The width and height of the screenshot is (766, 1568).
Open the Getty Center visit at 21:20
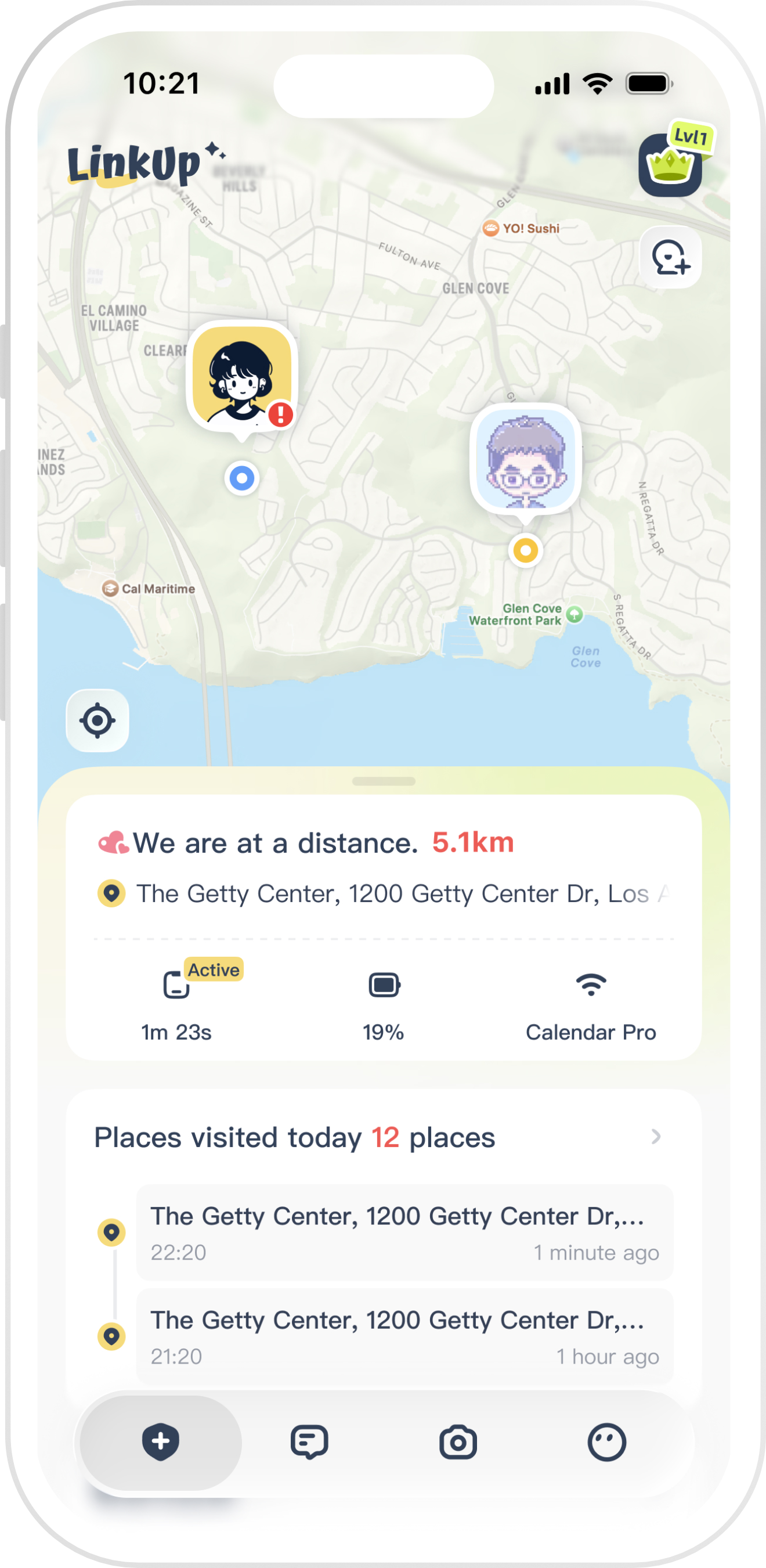[404, 1337]
